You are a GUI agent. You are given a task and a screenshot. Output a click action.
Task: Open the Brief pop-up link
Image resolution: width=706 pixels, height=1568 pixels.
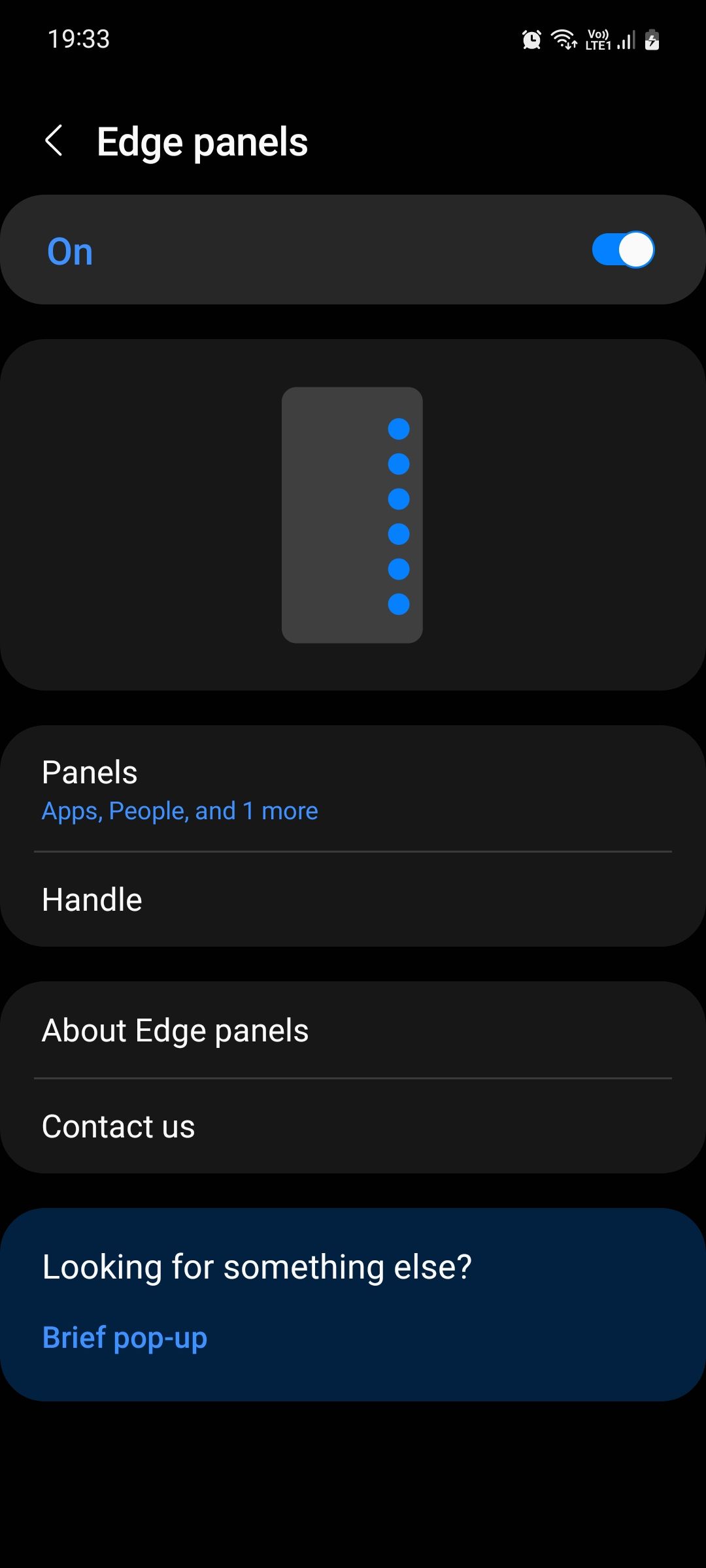124,1337
